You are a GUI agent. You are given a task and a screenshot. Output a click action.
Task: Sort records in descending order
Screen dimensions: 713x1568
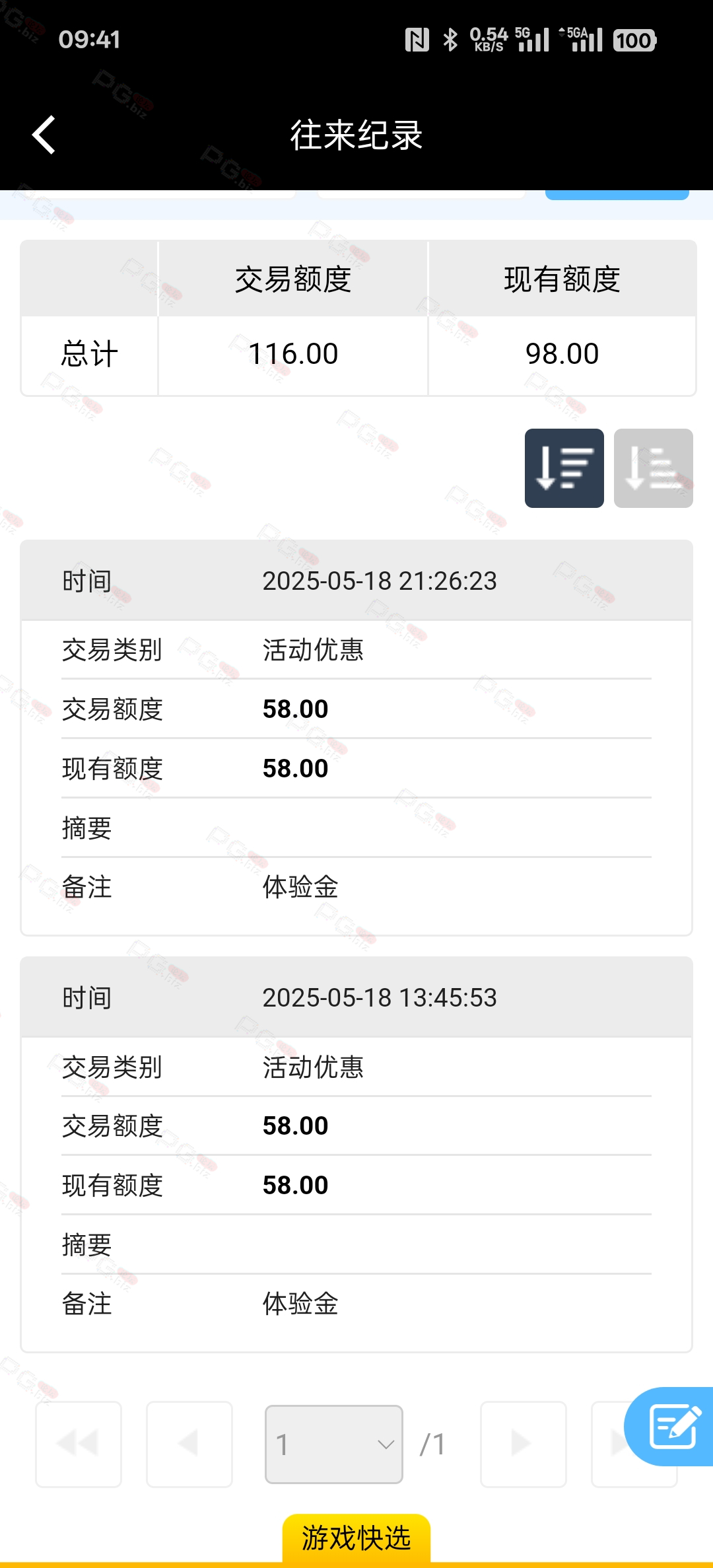coord(564,468)
